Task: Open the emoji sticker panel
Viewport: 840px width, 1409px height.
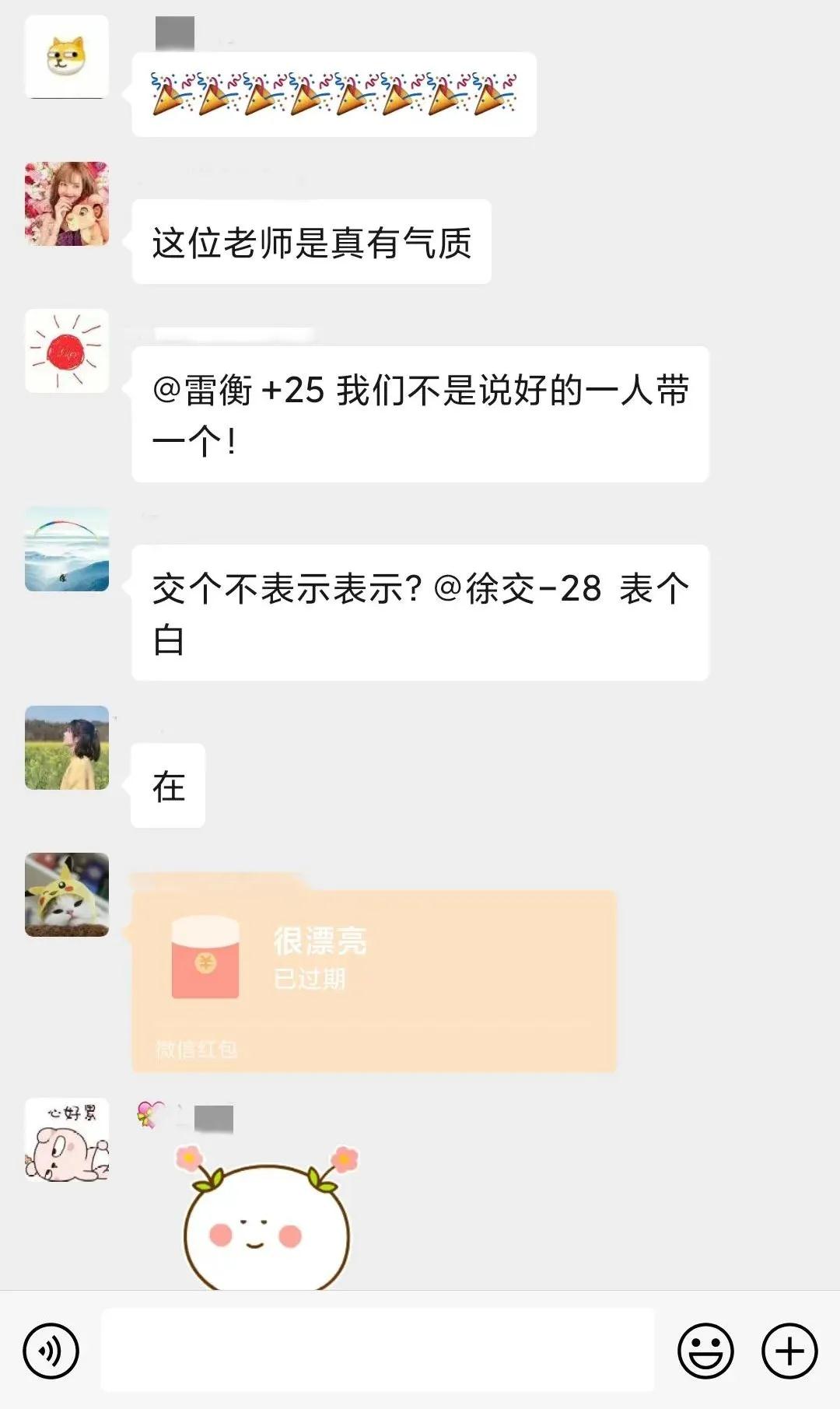Action: (705, 1351)
